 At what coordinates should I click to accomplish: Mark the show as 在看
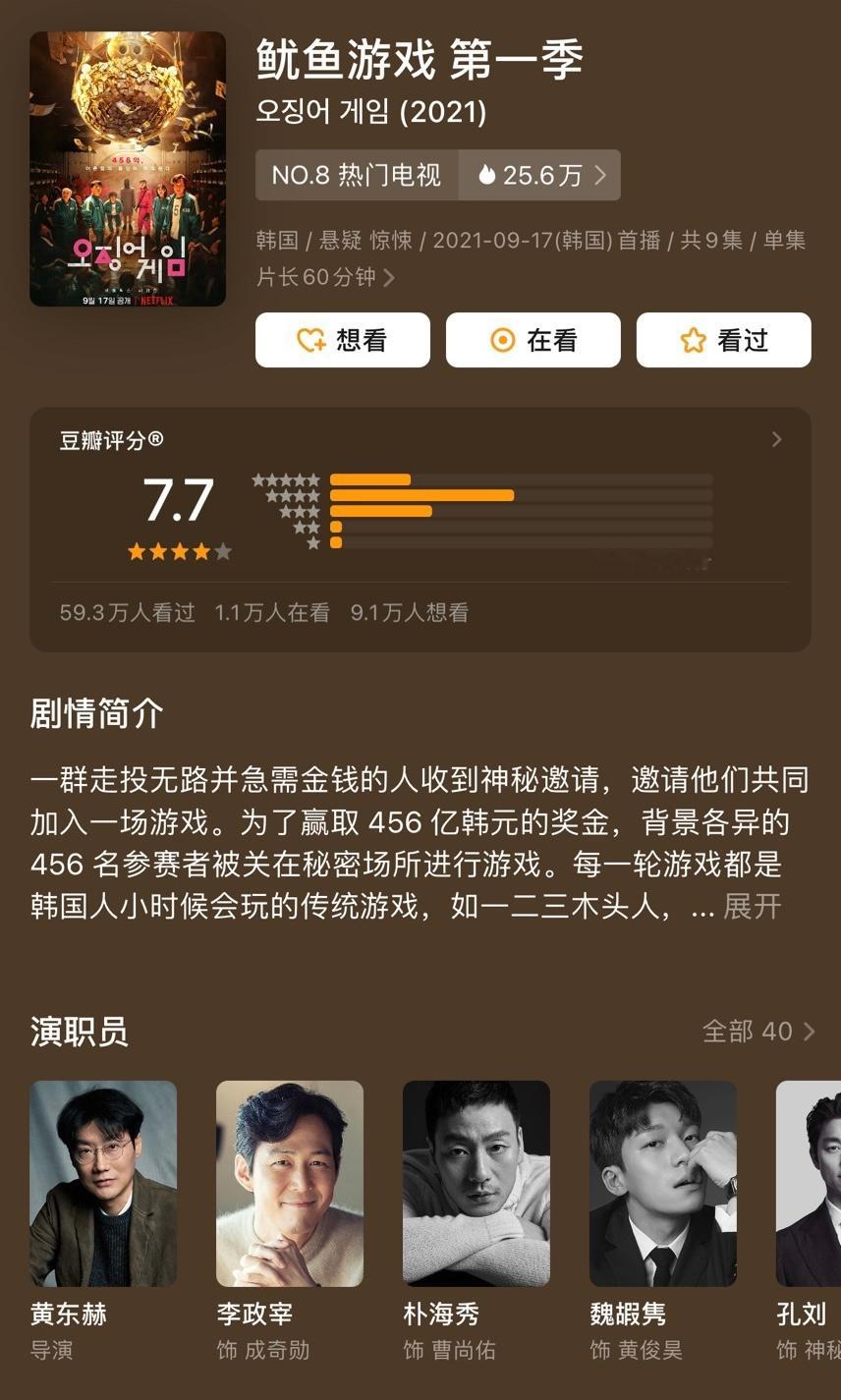pos(533,339)
